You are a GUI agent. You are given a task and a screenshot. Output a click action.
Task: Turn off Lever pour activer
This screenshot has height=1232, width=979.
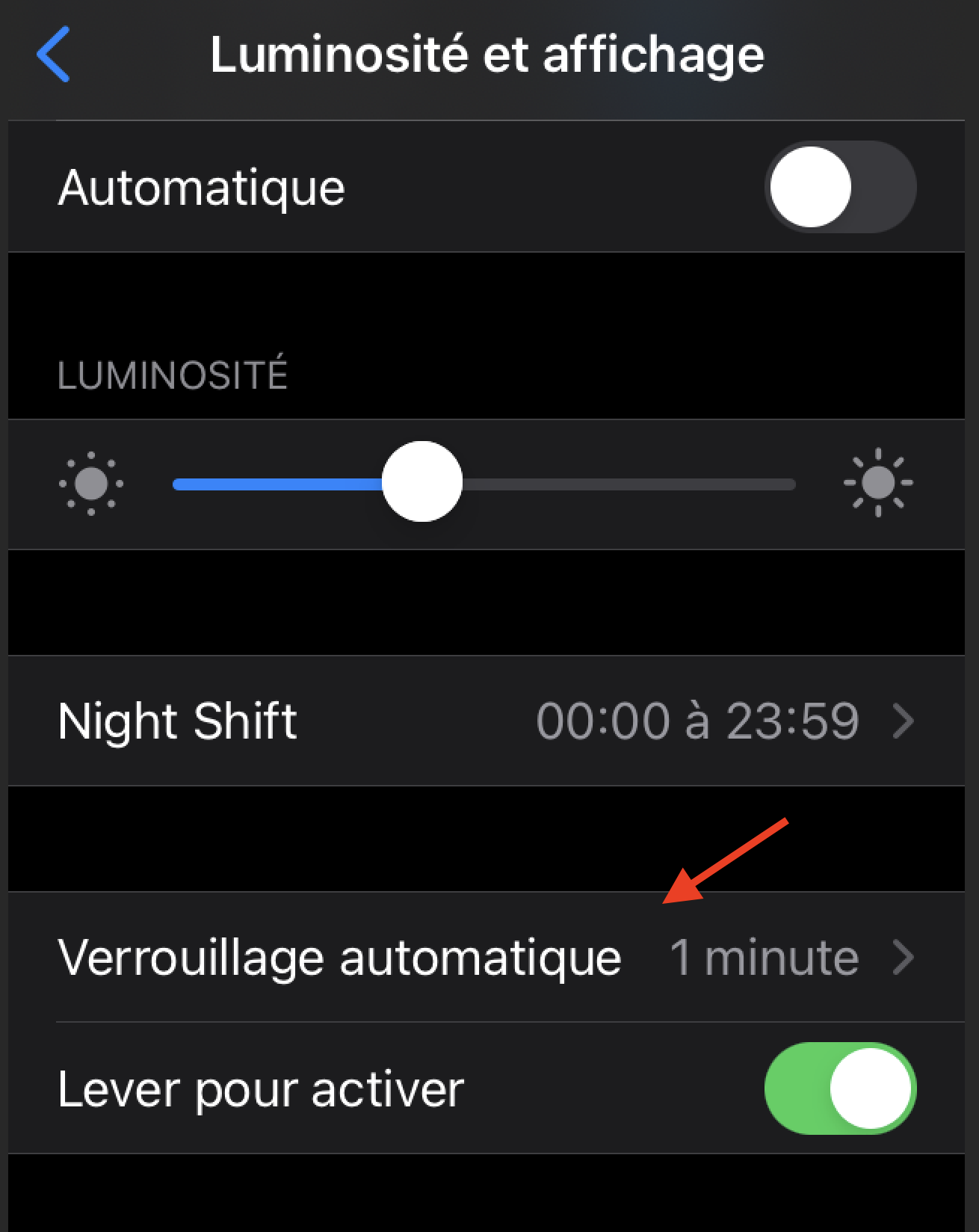click(840, 1088)
